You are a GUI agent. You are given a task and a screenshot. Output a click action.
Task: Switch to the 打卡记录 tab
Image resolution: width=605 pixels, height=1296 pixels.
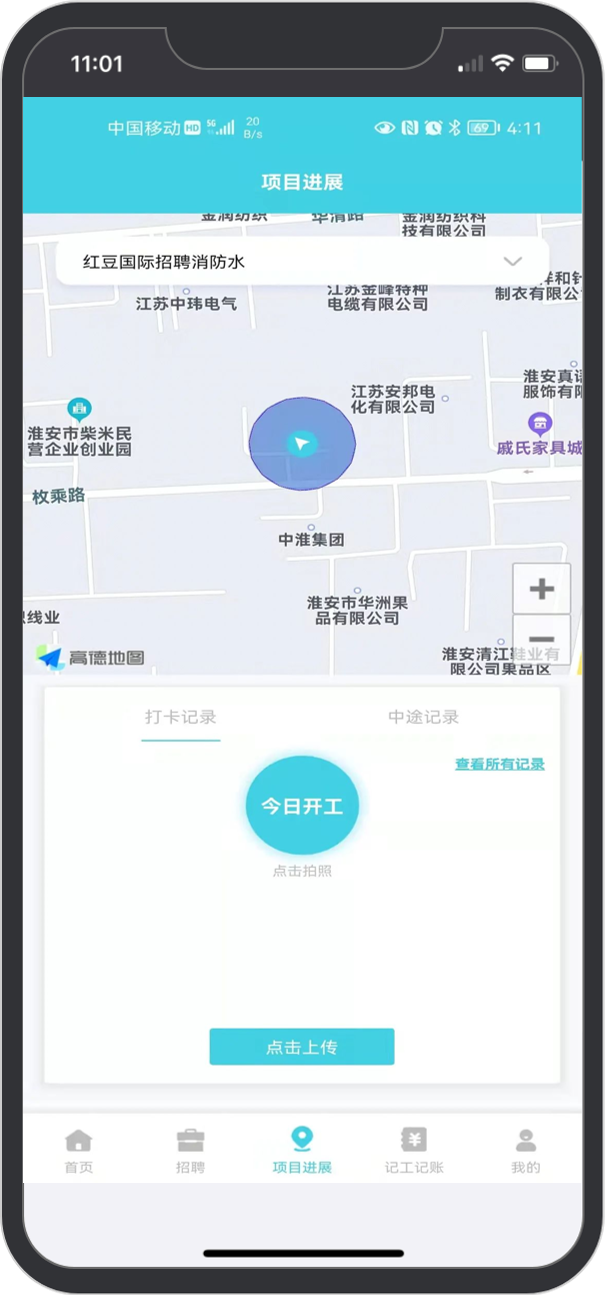point(181,717)
